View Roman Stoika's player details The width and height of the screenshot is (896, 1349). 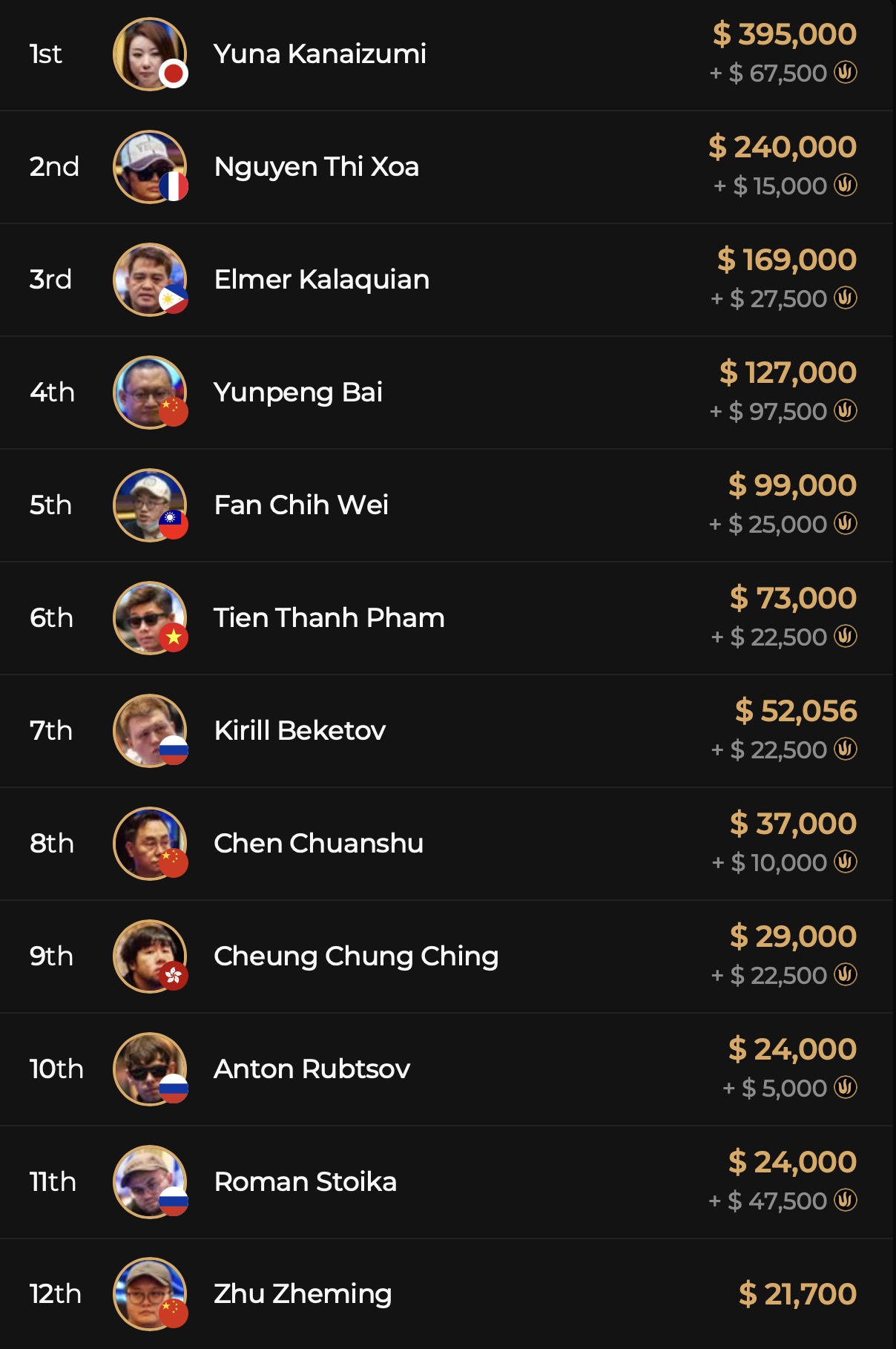point(305,1182)
